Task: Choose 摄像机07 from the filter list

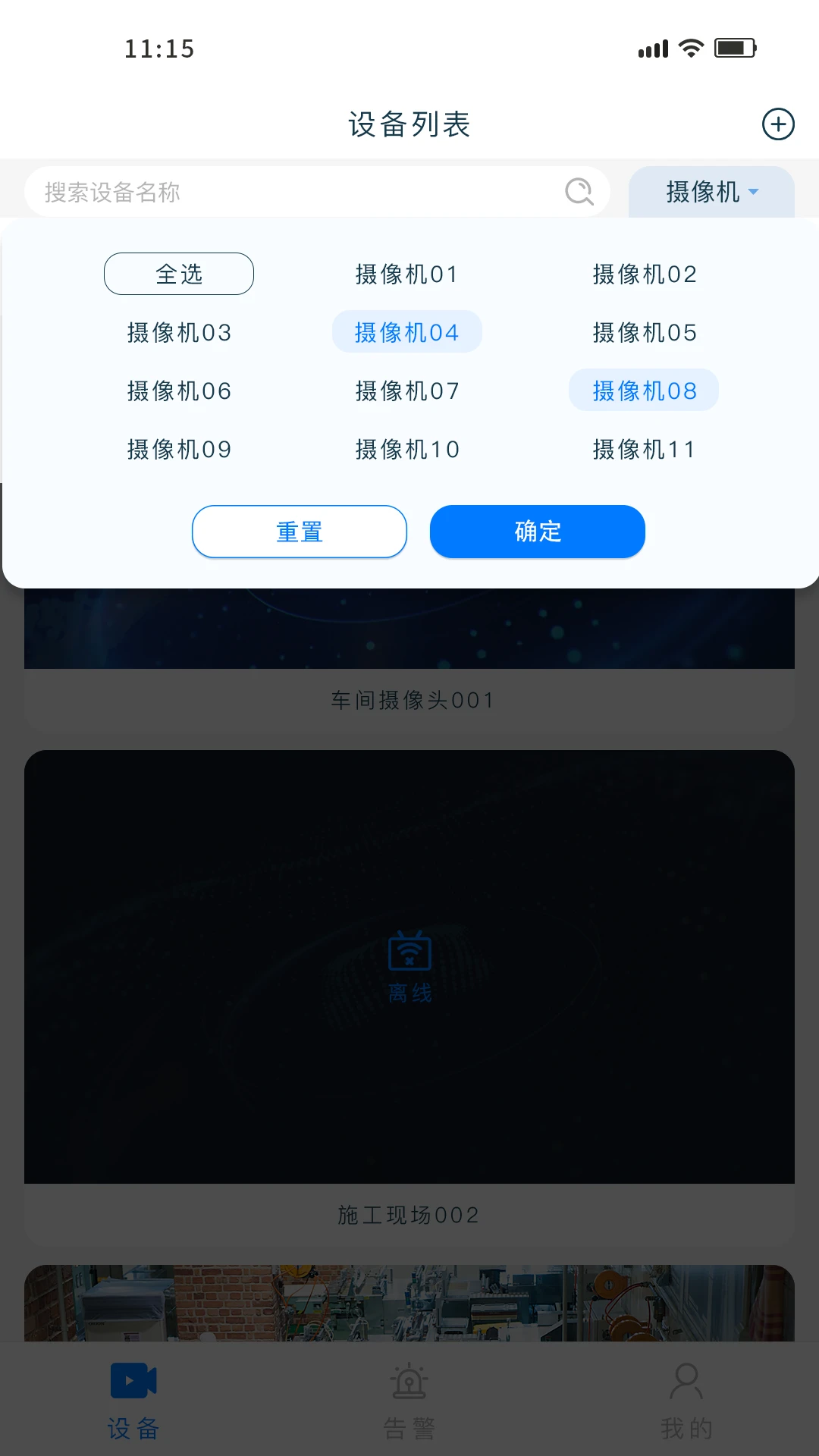Action: (x=406, y=391)
